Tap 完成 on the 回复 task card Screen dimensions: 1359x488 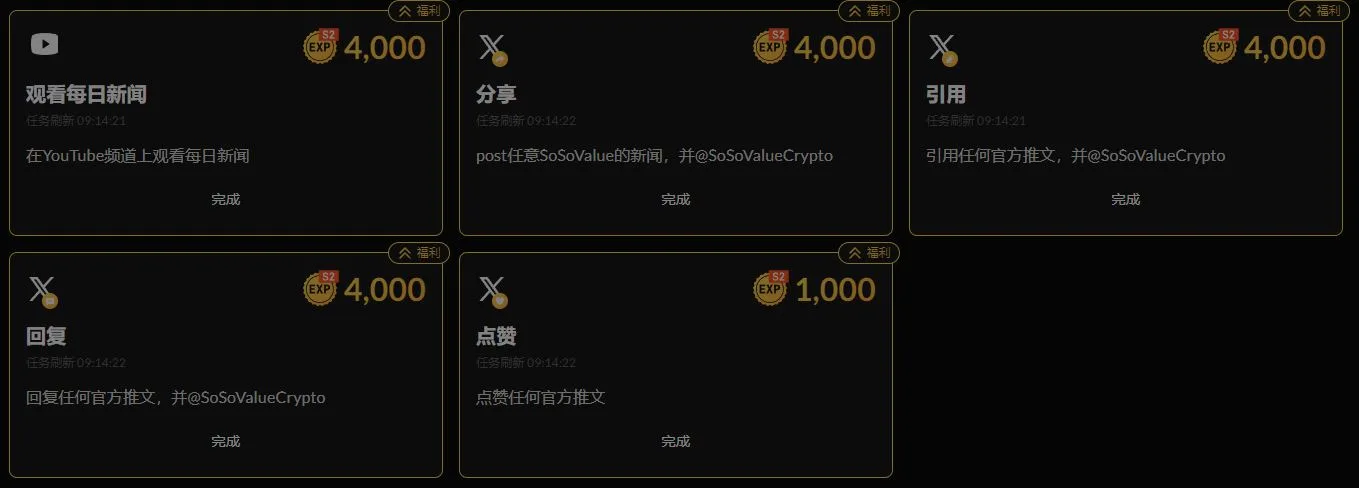tap(226, 441)
